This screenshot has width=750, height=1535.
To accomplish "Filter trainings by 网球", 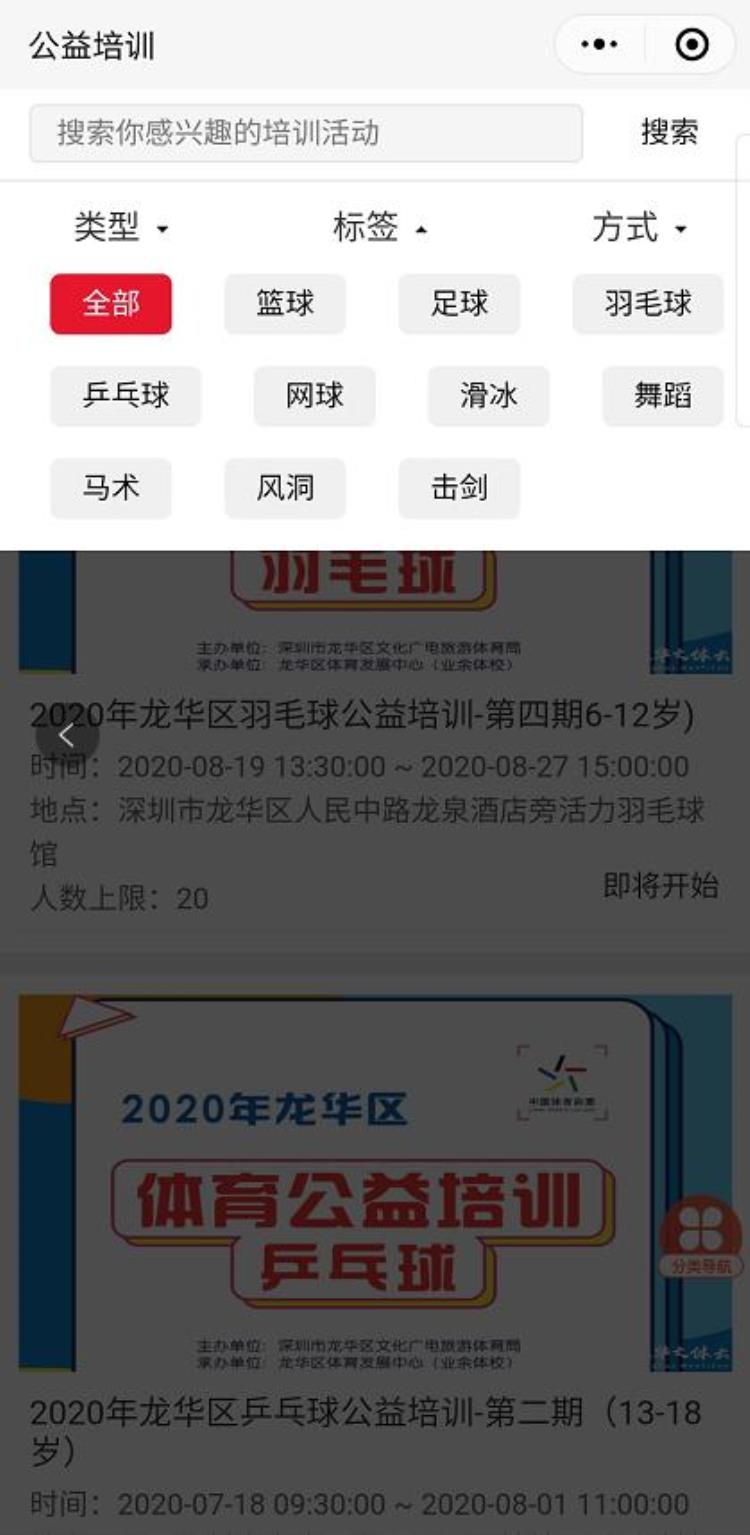I will coord(314,396).
